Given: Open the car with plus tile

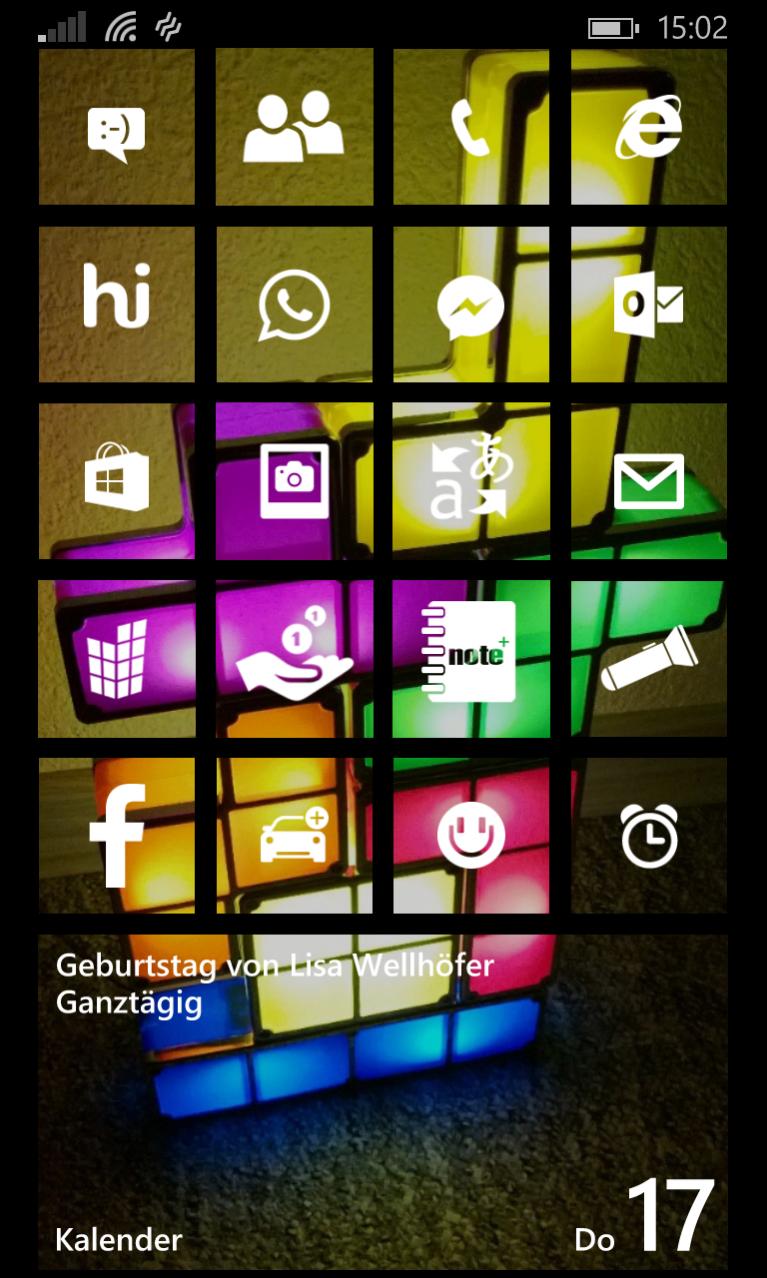Looking at the screenshot, I should click(x=294, y=835).
